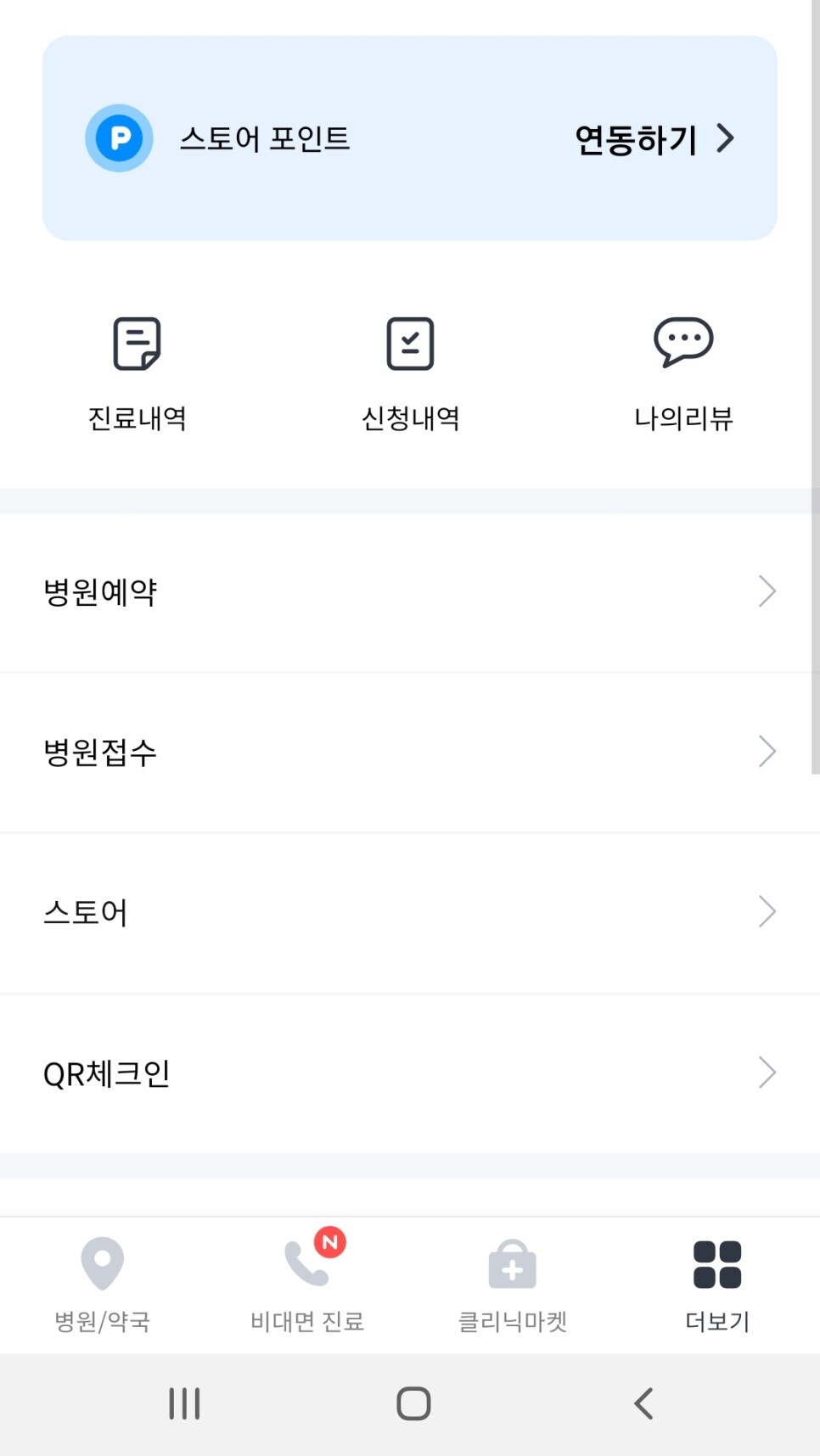The width and height of the screenshot is (820, 1456).
Task: Switch to the 비대면 진료 tab
Action: [x=307, y=1285]
